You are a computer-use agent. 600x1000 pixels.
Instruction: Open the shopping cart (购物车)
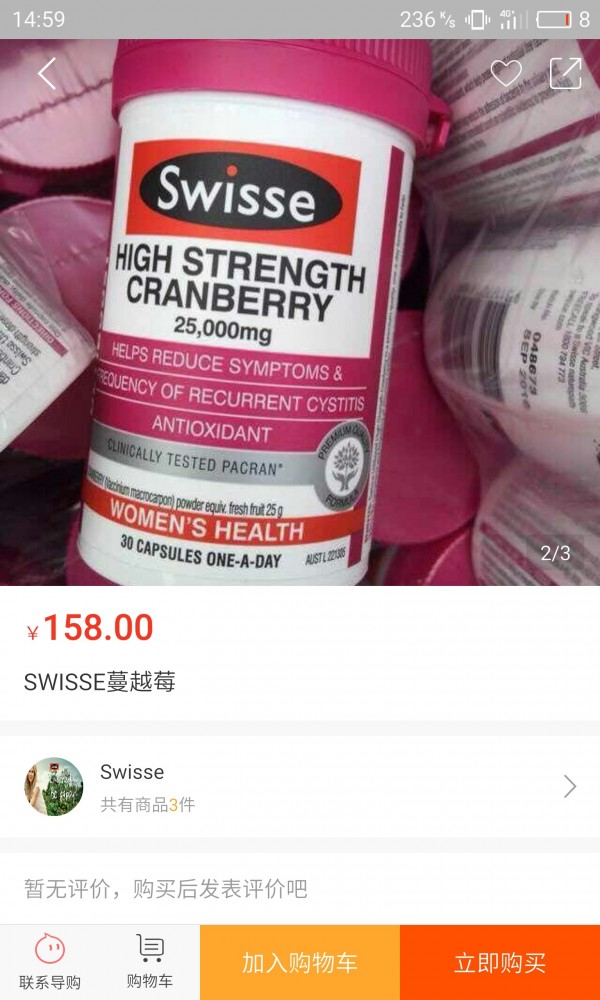pos(150,962)
